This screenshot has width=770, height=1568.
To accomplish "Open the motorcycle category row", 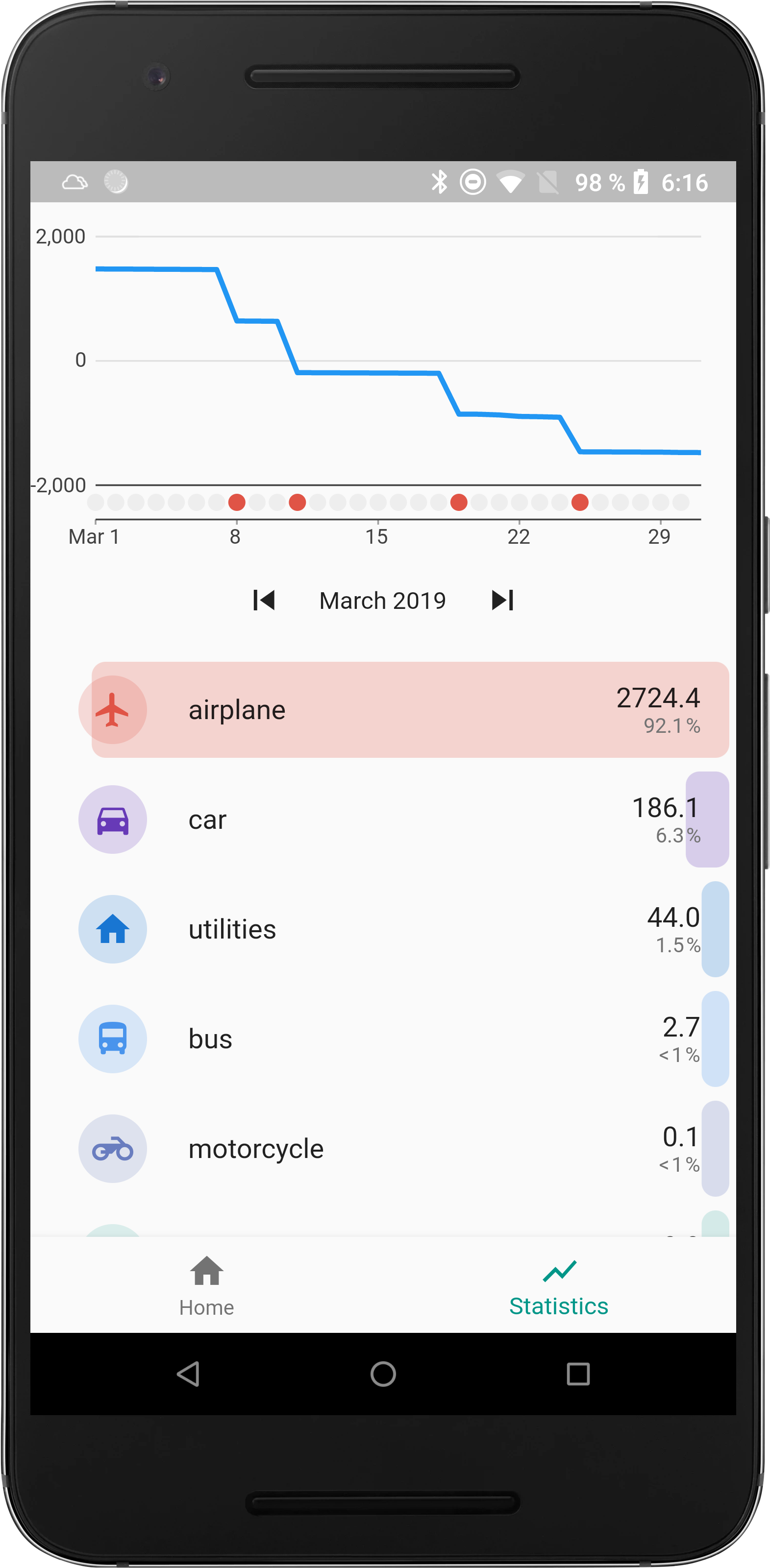I will (x=402, y=1149).
